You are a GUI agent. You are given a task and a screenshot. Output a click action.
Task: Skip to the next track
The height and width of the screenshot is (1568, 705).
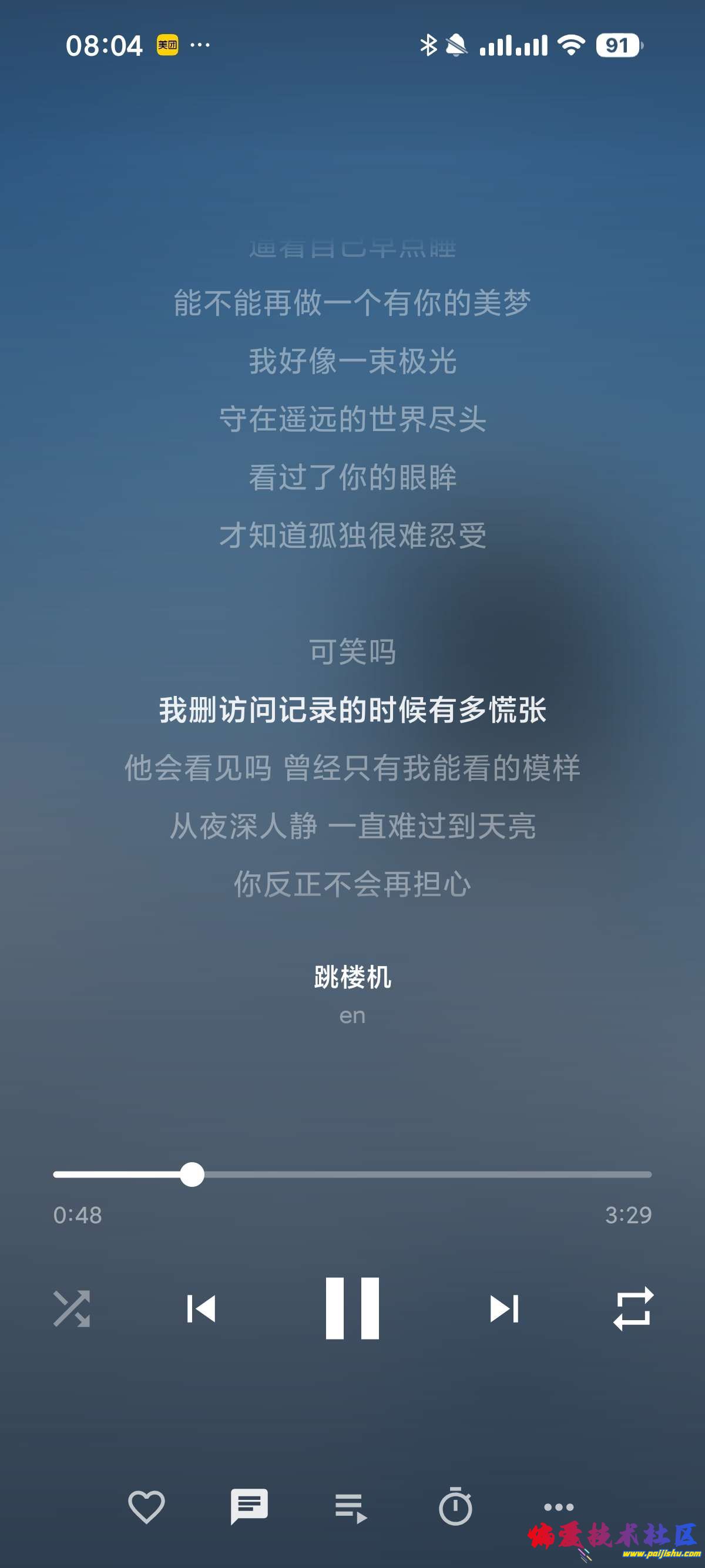click(x=504, y=1308)
